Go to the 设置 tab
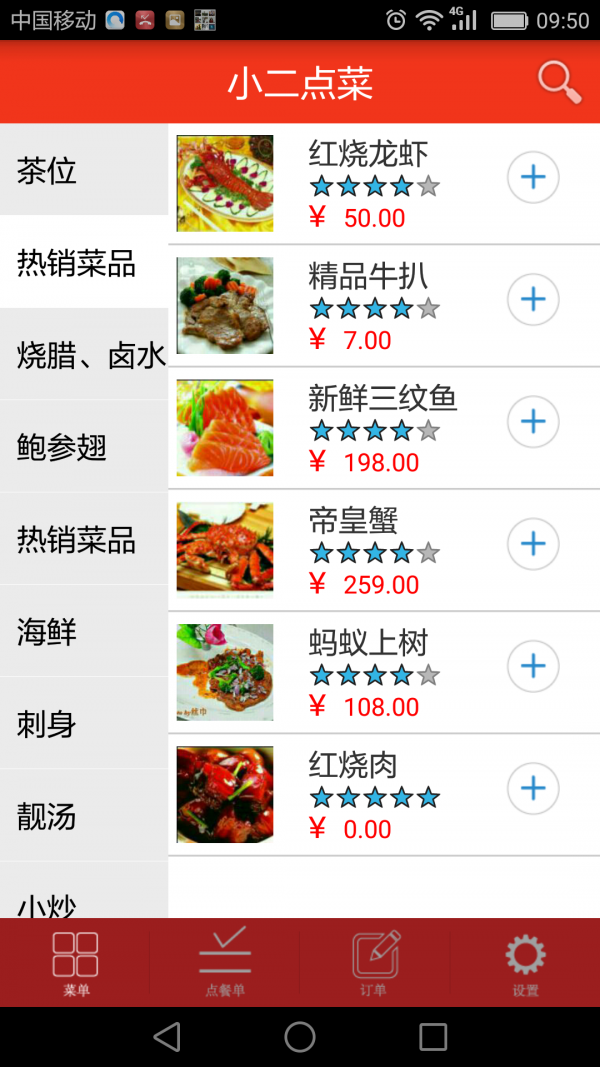The image size is (600, 1067). pyautogui.click(x=525, y=962)
